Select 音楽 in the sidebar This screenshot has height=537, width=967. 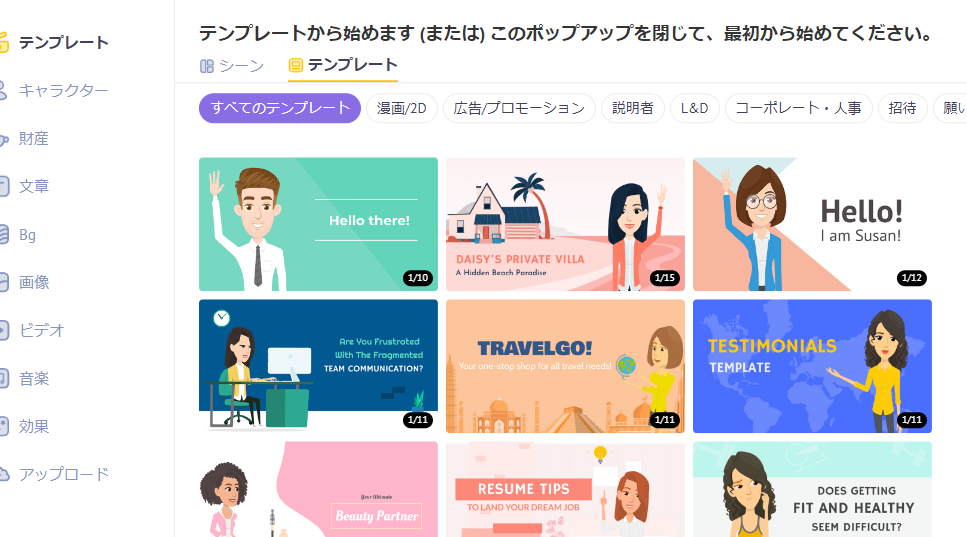click(33, 378)
